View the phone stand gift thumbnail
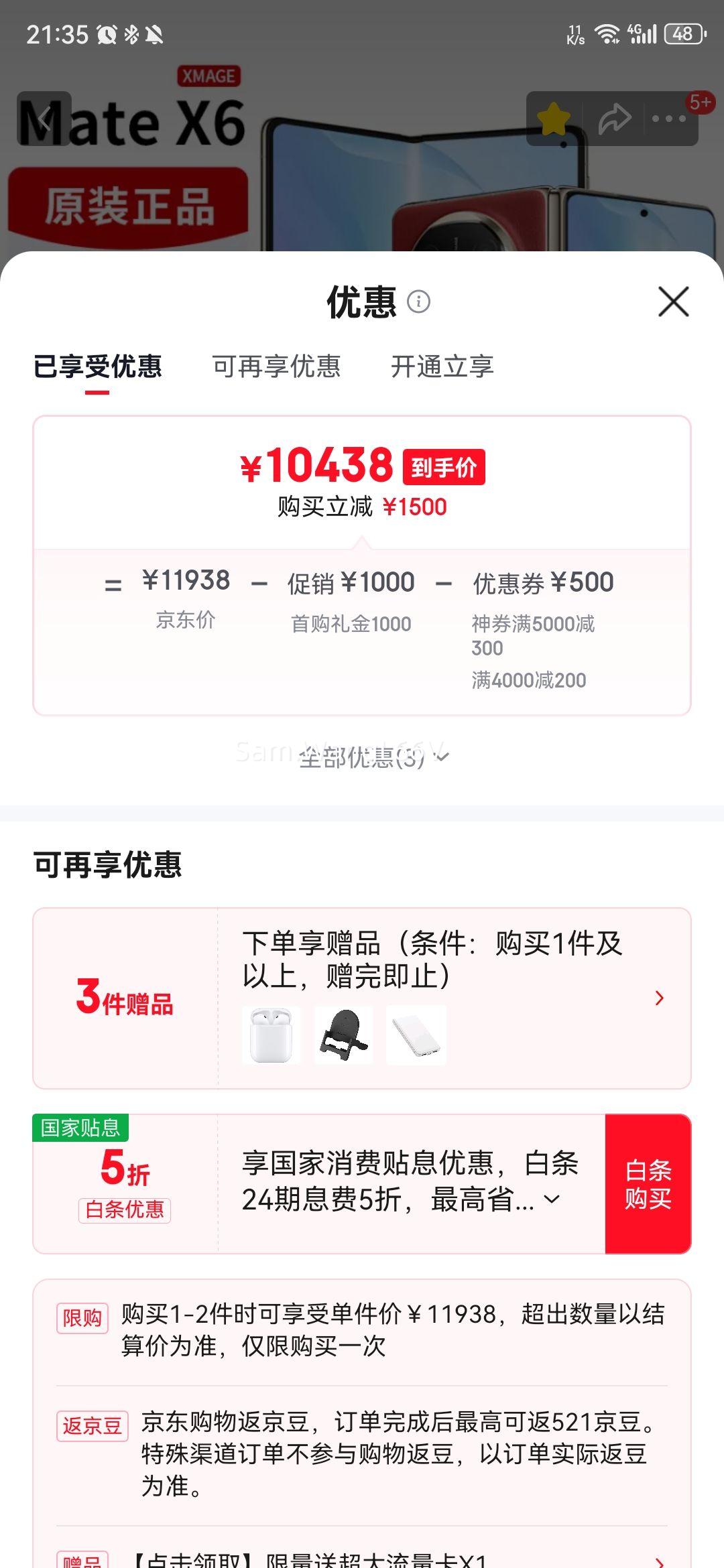This screenshot has height=1568, width=724. [343, 1033]
